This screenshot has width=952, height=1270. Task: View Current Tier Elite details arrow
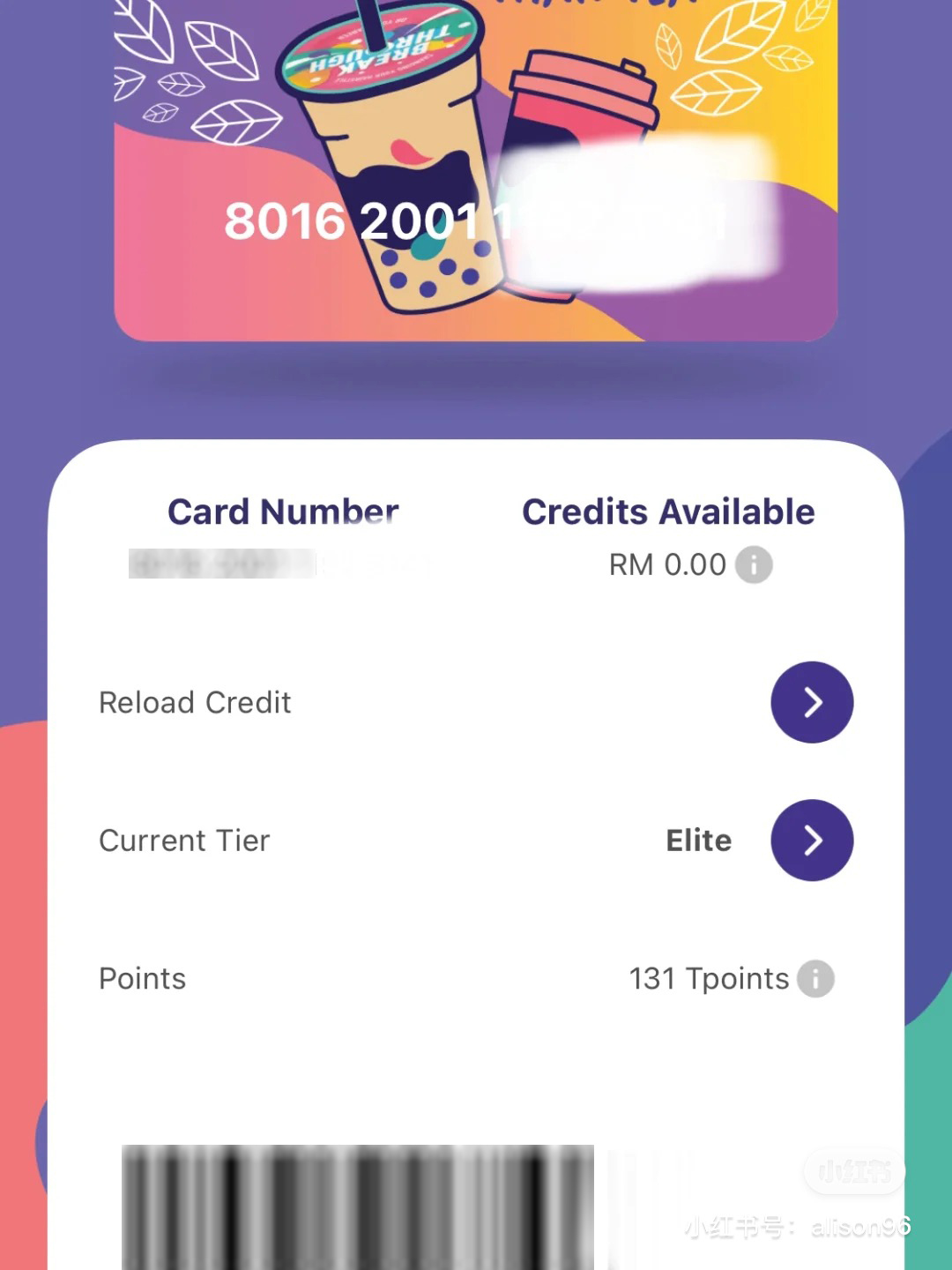click(x=812, y=840)
